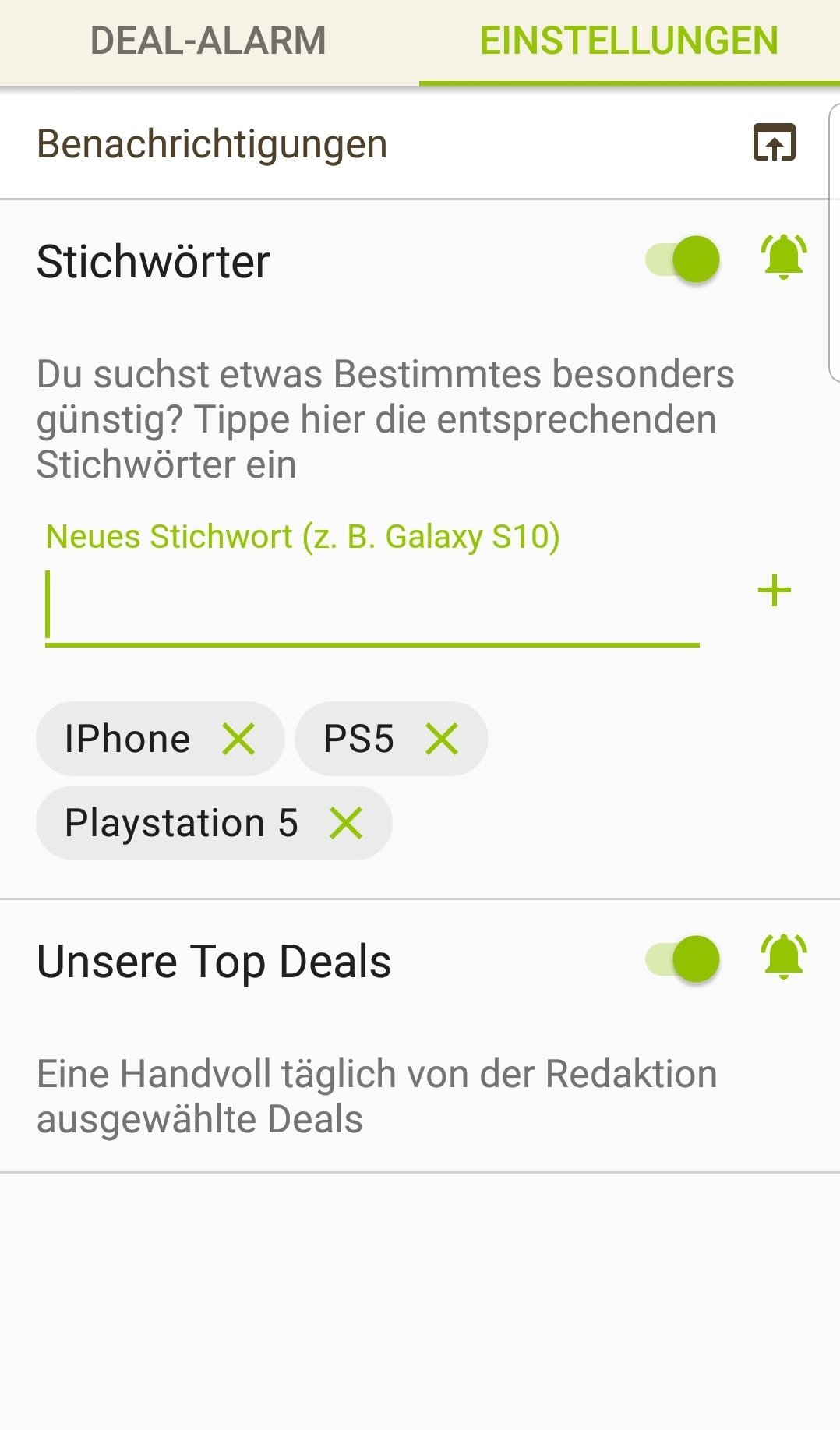Image resolution: width=840 pixels, height=1430 pixels.
Task: Tap the bell icon next to Stichwörter
Action: tap(783, 256)
